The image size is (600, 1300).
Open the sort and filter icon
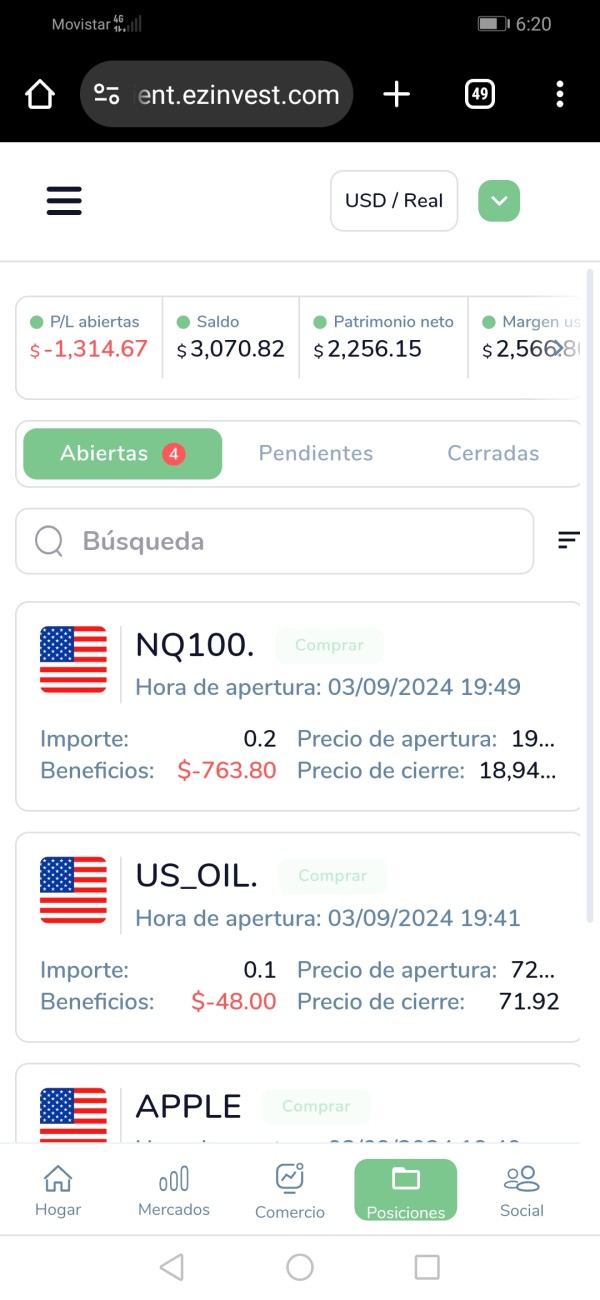click(568, 541)
